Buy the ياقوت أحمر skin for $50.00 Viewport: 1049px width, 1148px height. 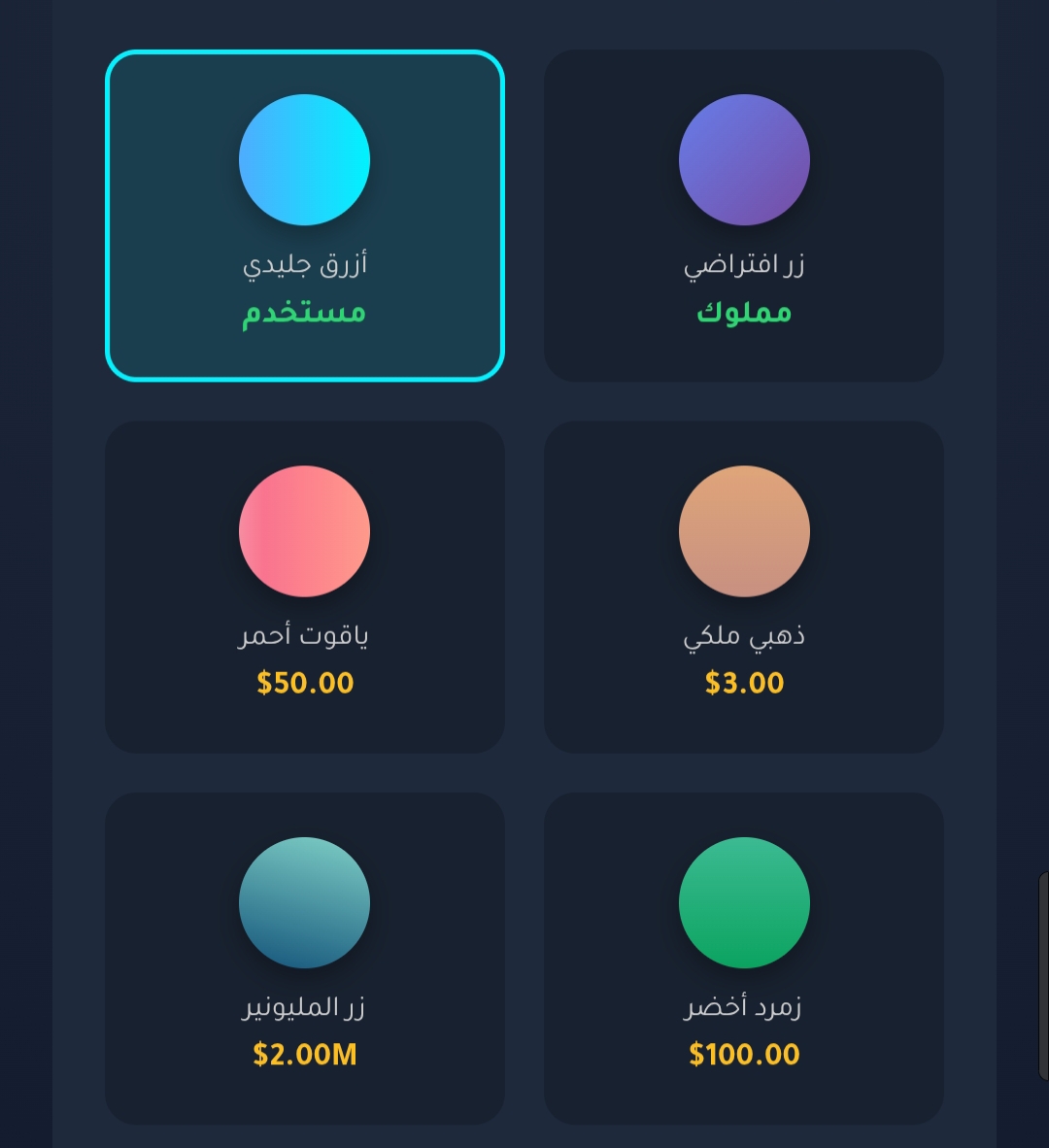tap(304, 587)
